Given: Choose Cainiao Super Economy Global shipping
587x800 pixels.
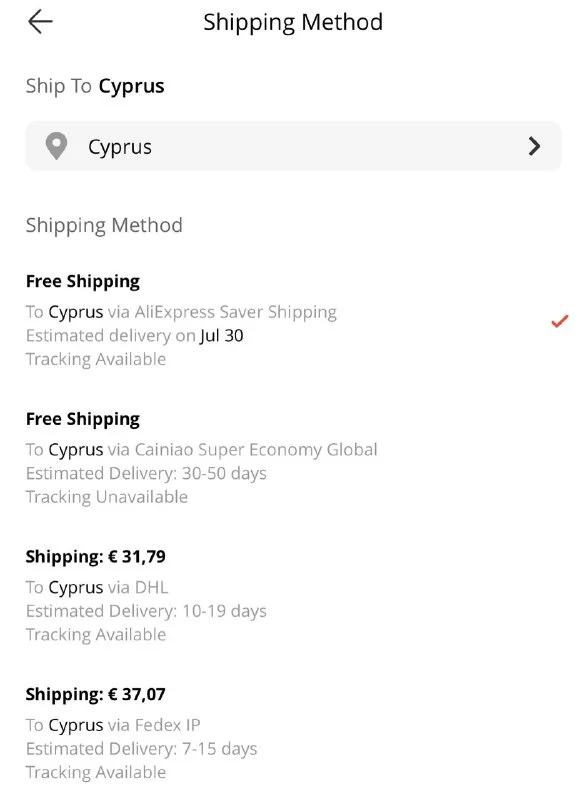Looking at the screenshot, I should (x=293, y=458).
